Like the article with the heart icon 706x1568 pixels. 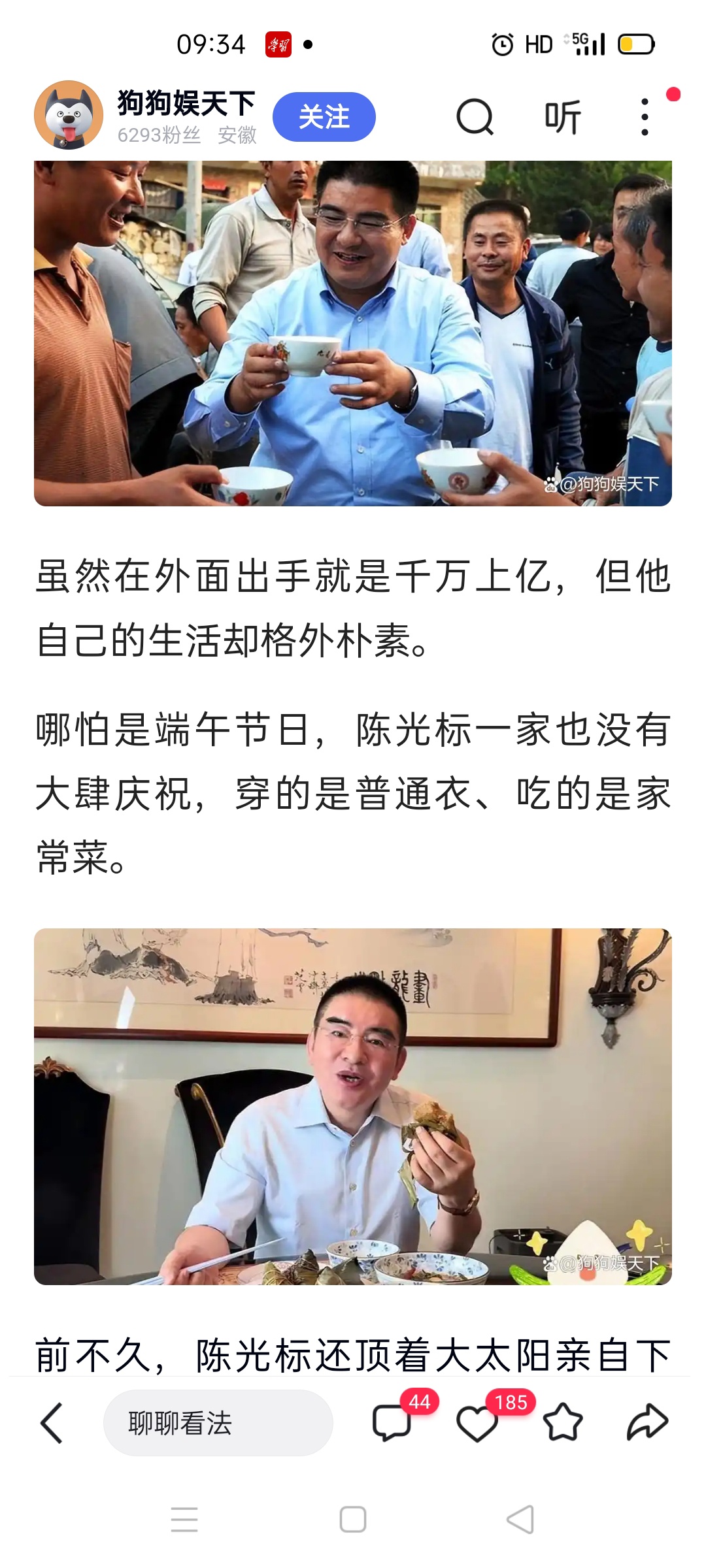point(477,1423)
